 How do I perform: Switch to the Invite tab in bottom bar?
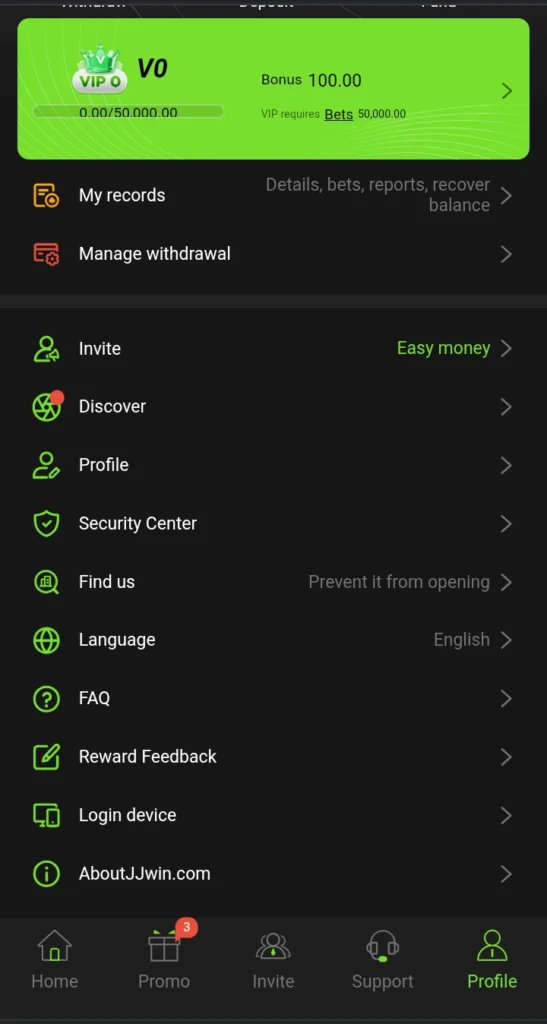[x=274, y=959]
